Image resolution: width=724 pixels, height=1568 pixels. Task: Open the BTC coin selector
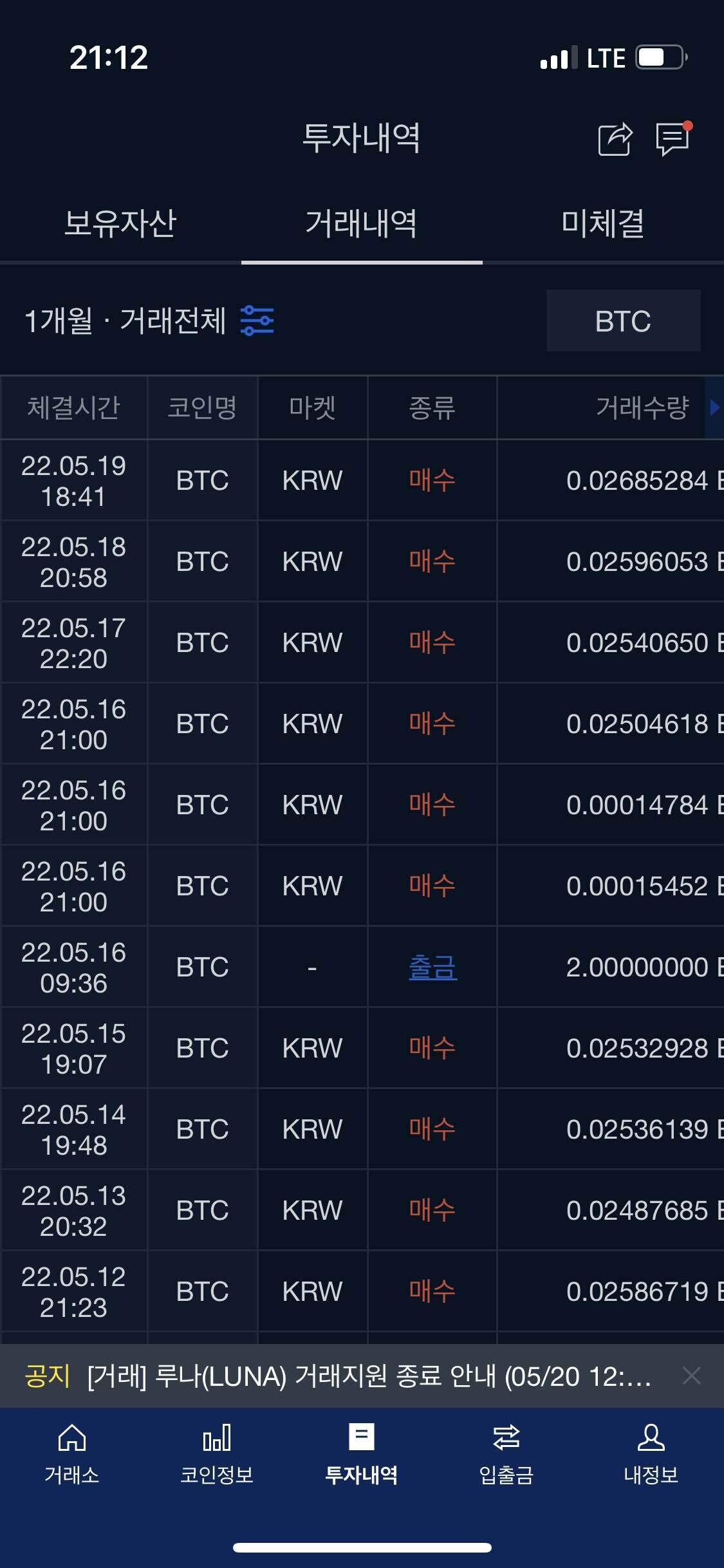(622, 322)
